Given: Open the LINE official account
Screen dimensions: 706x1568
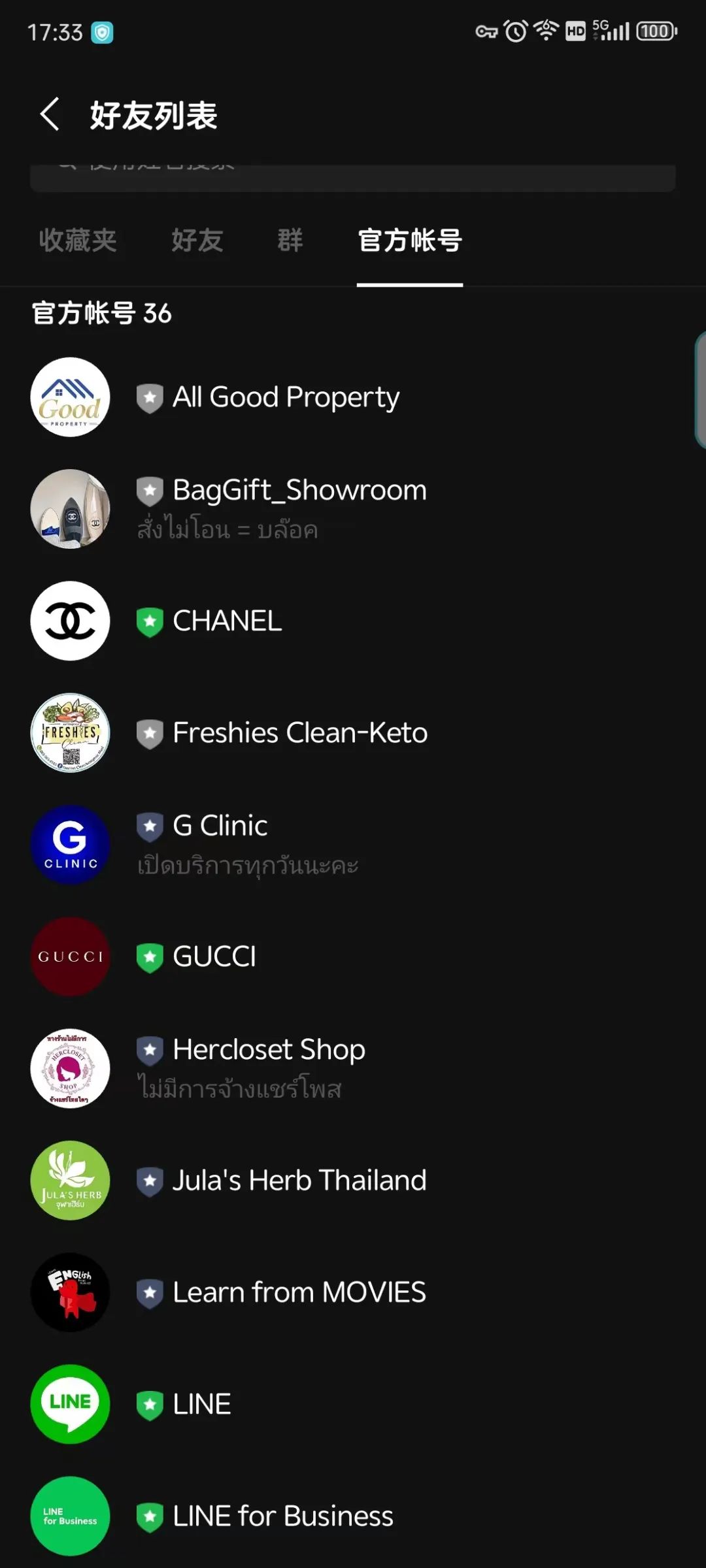Looking at the screenshot, I should click(x=201, y=1404).
